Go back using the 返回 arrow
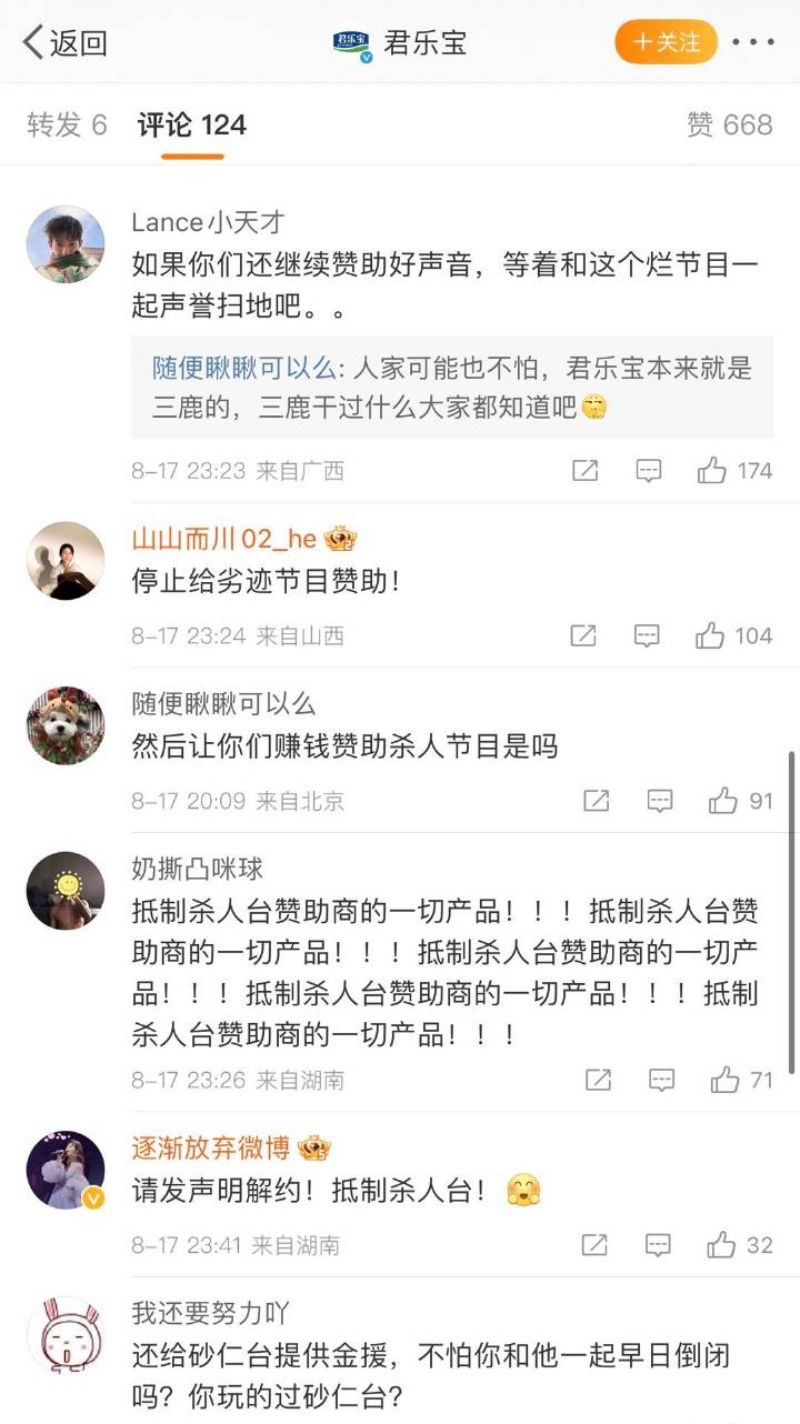Viewport: 800px width, 1424px height. point(62,42)
